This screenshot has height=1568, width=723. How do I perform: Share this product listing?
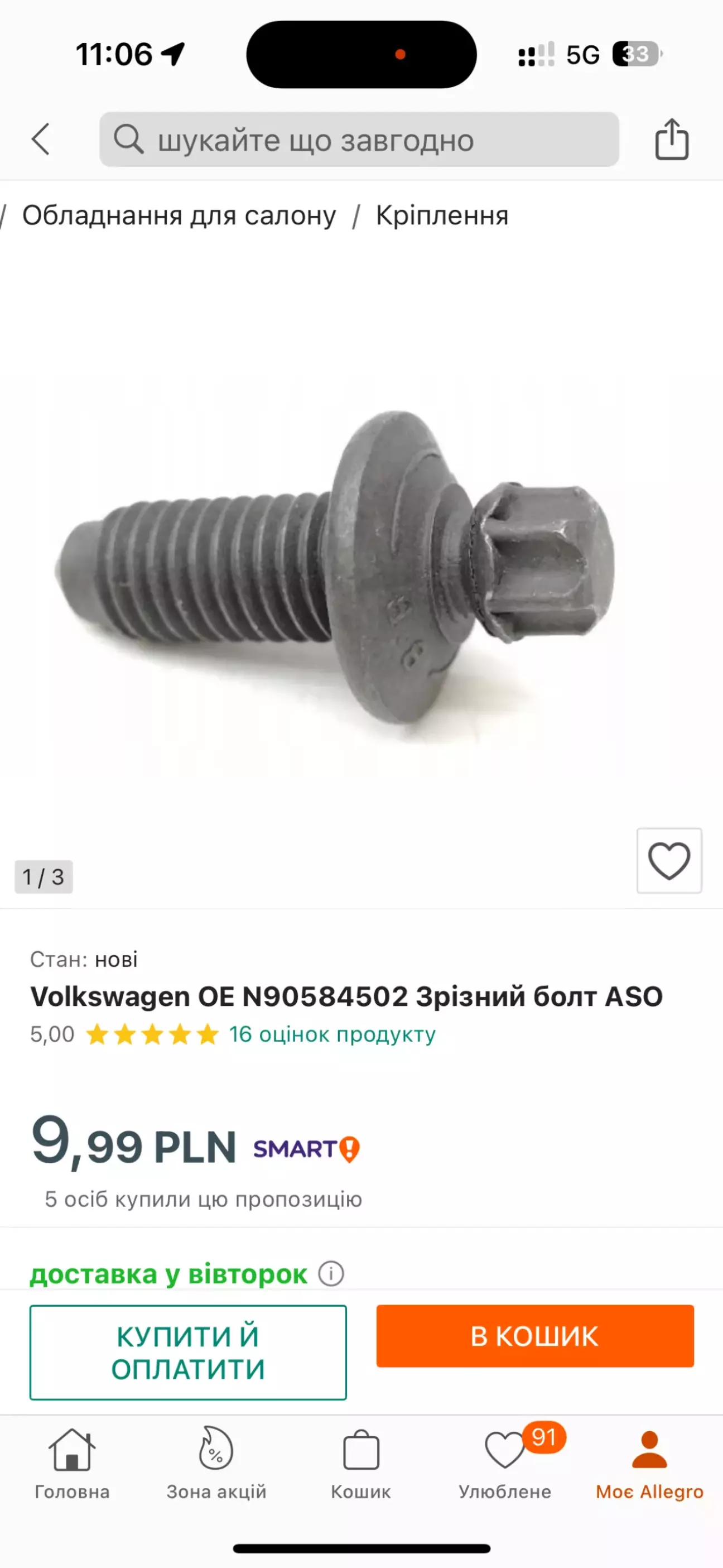671,140
